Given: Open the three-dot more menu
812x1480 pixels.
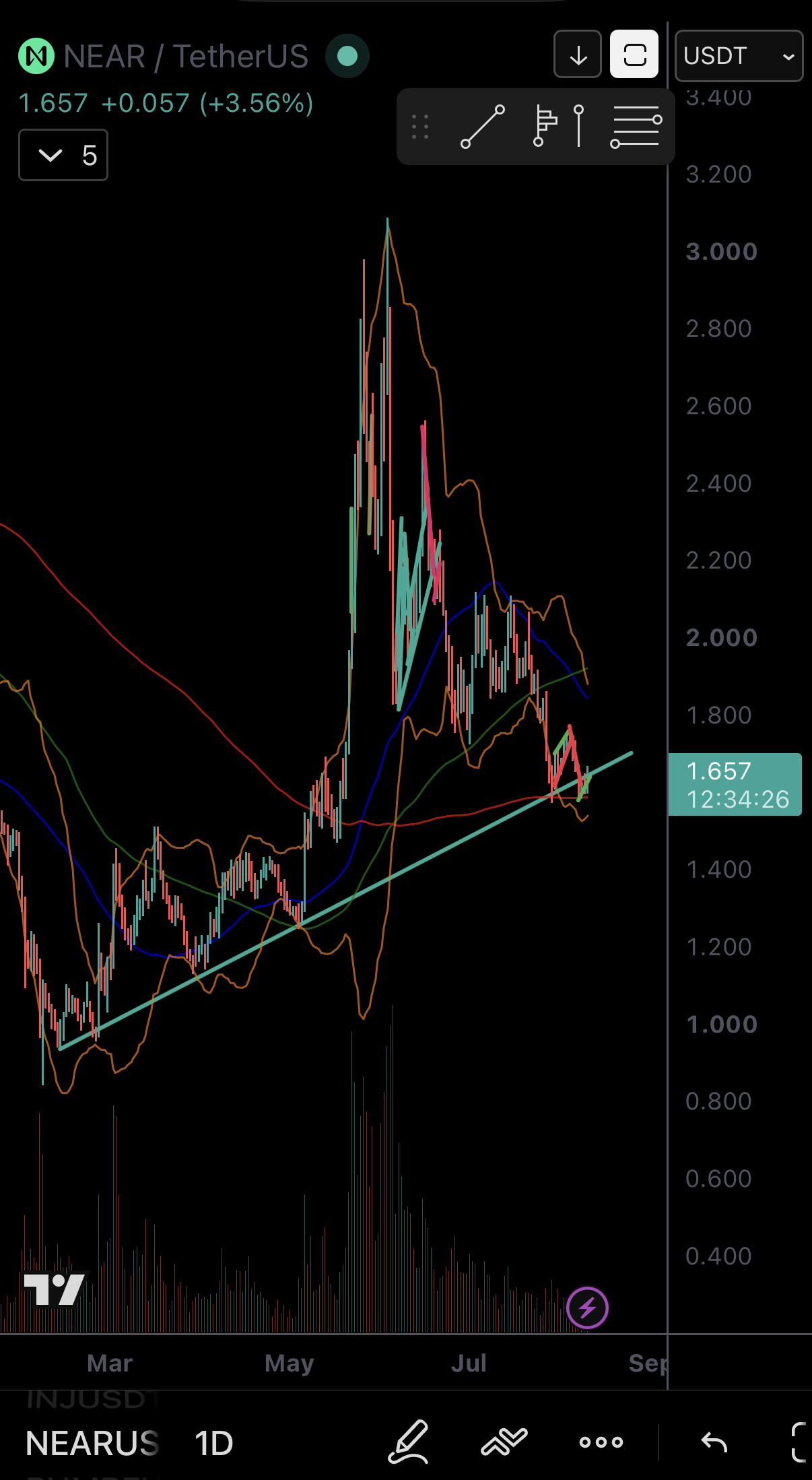Looking at the screenshot, I should 601,1442.
